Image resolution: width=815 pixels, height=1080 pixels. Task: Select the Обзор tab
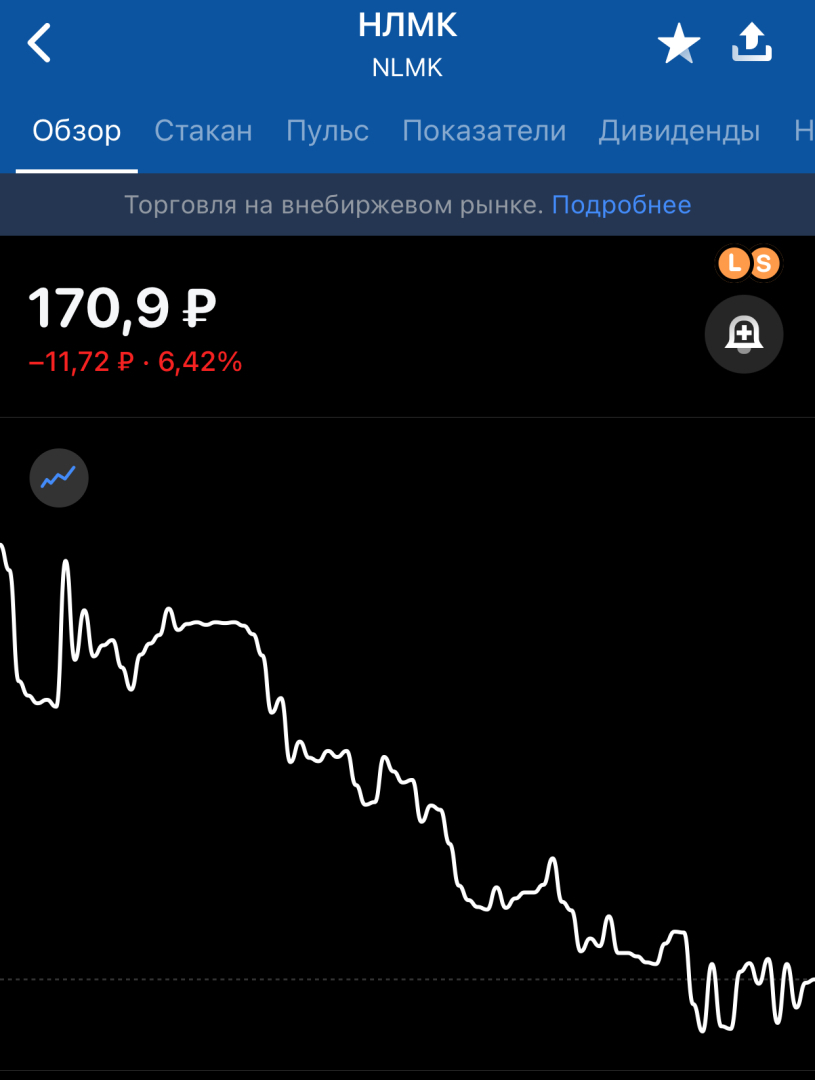tap(77, 131)
